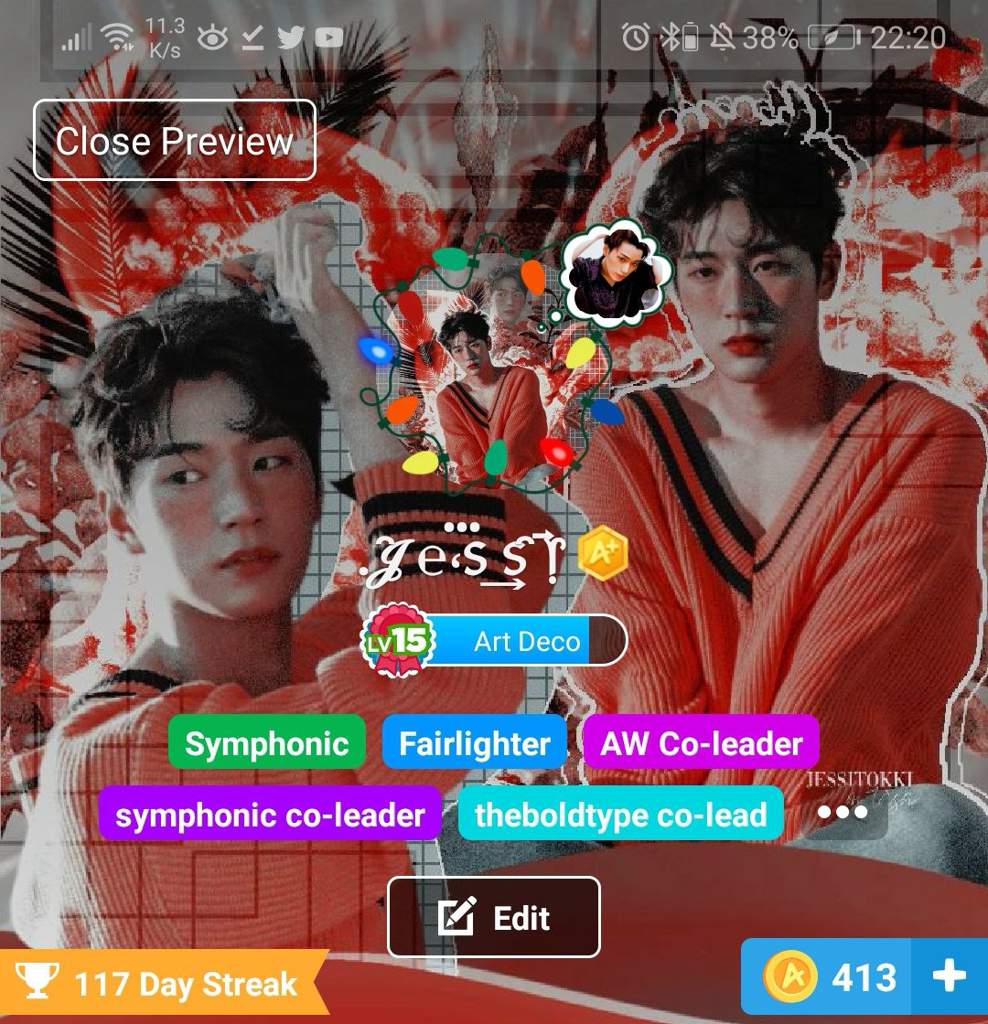
Task: Add coins with the plus button
Action: [947, 976]
